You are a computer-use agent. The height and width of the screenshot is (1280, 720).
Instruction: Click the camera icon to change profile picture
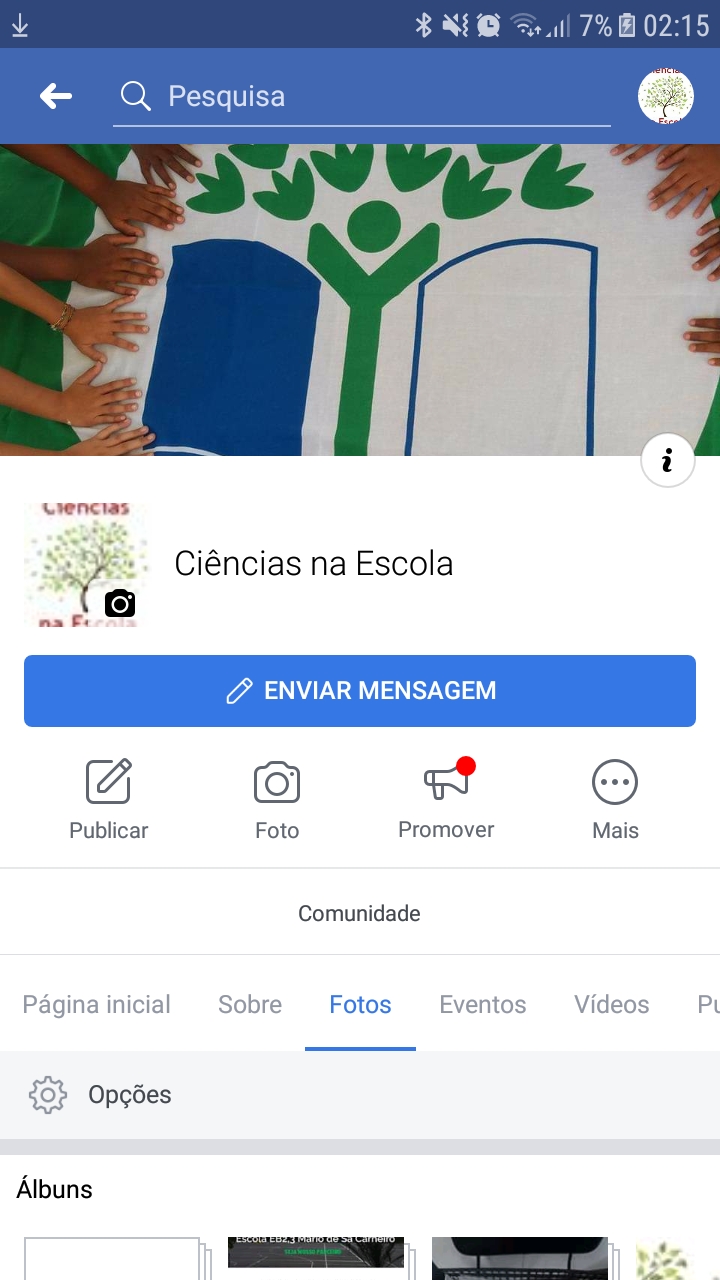pos(119,604)
